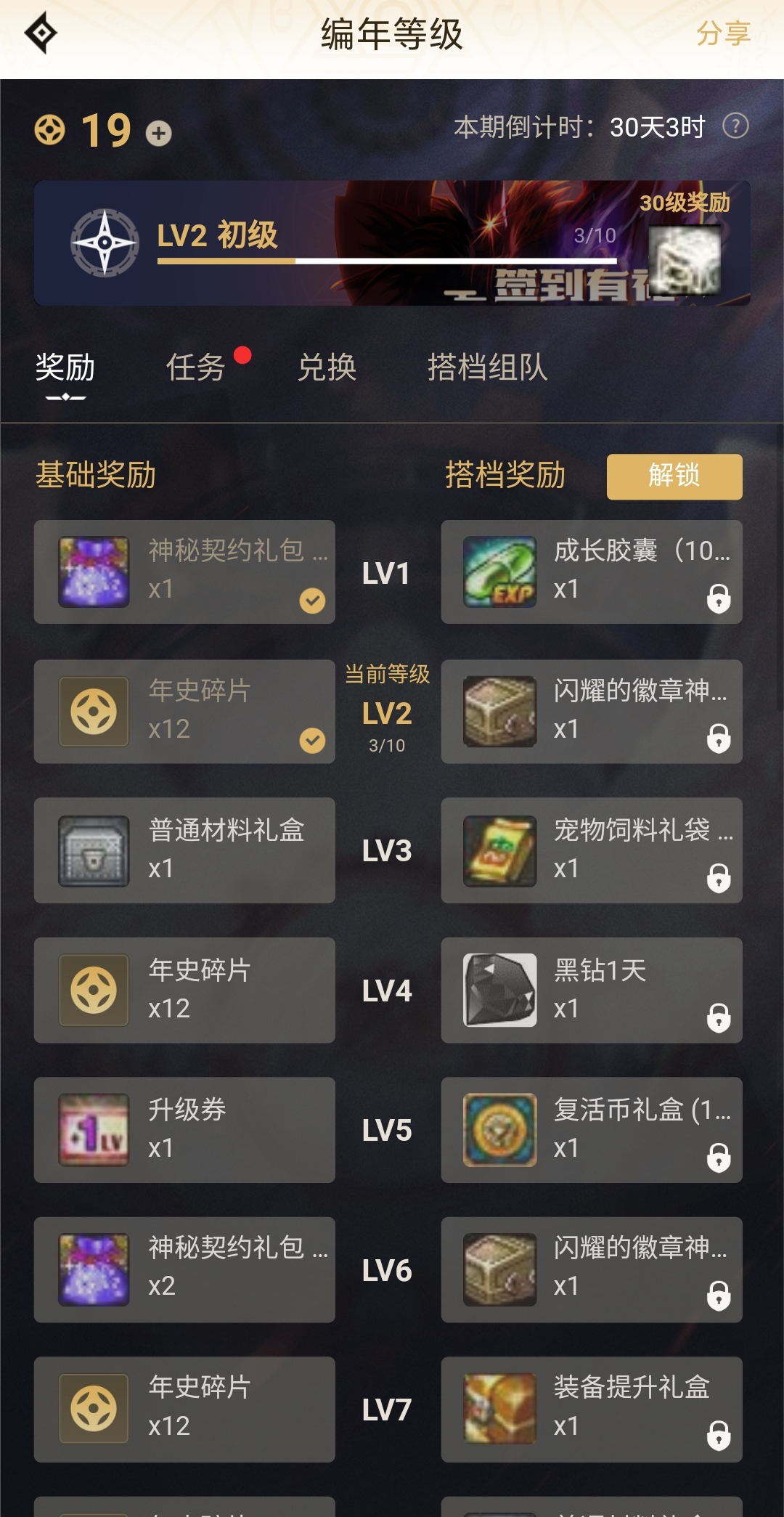
Task: Switch to the 任务 tab
Action: (x=196, y=367)
